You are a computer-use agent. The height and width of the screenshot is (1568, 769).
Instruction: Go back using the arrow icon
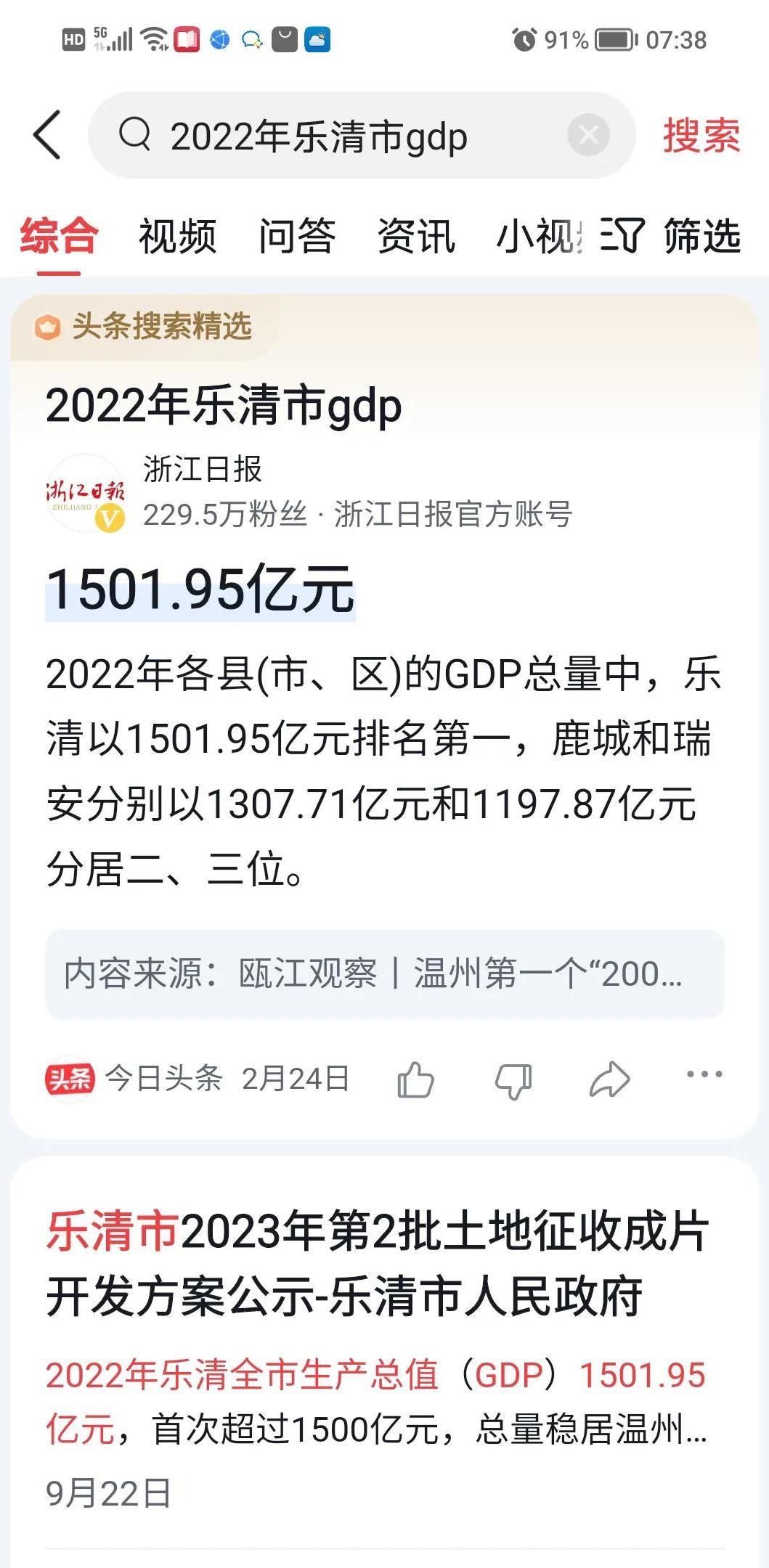[47, 135]
